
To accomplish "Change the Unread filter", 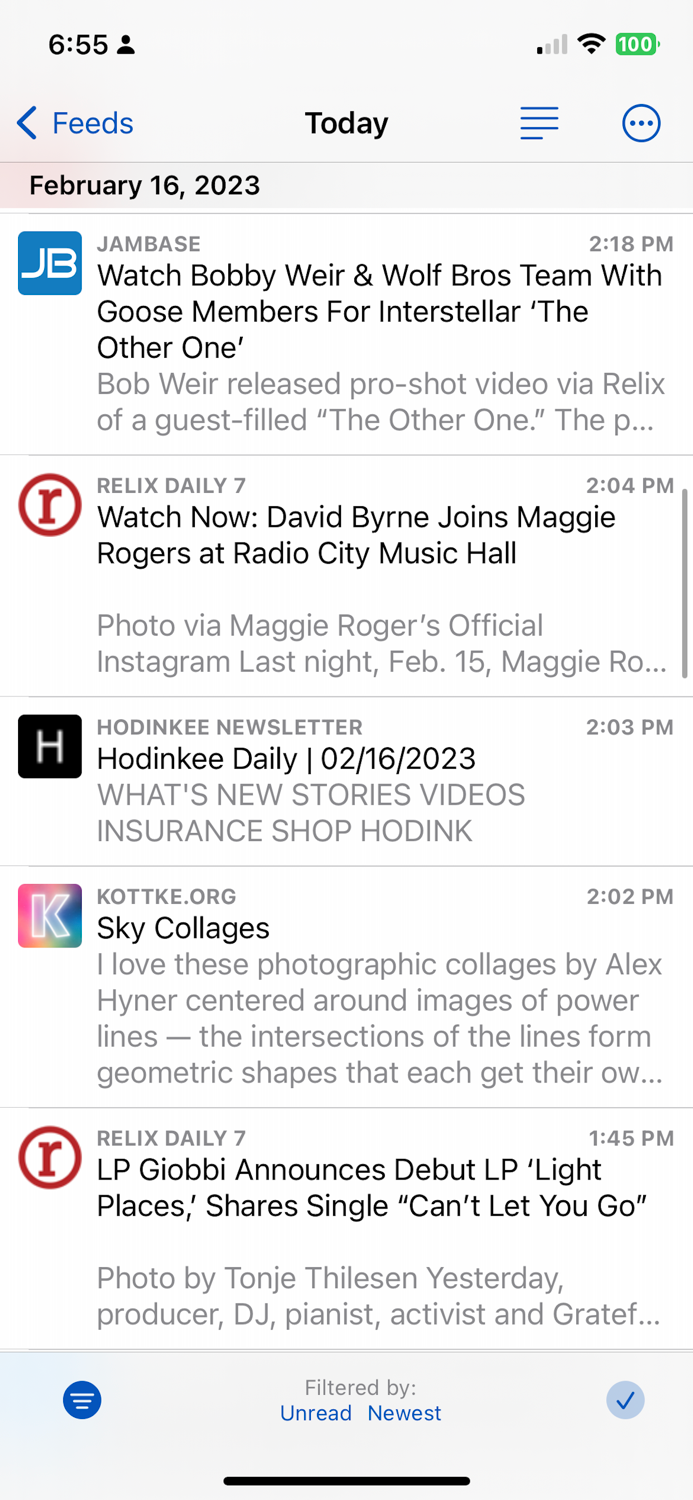I will pos(316,1413).
